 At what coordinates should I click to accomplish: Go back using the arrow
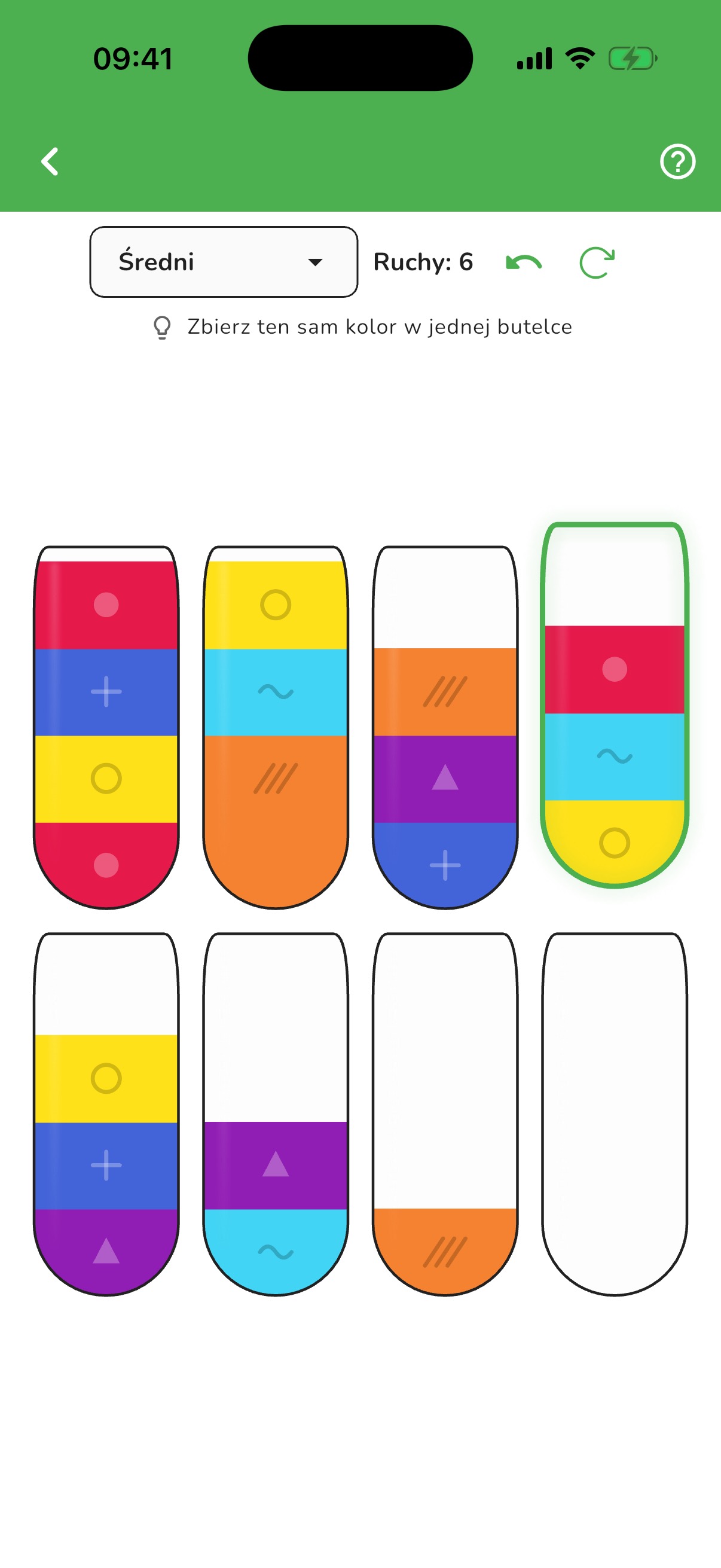(x=50, y=162)
